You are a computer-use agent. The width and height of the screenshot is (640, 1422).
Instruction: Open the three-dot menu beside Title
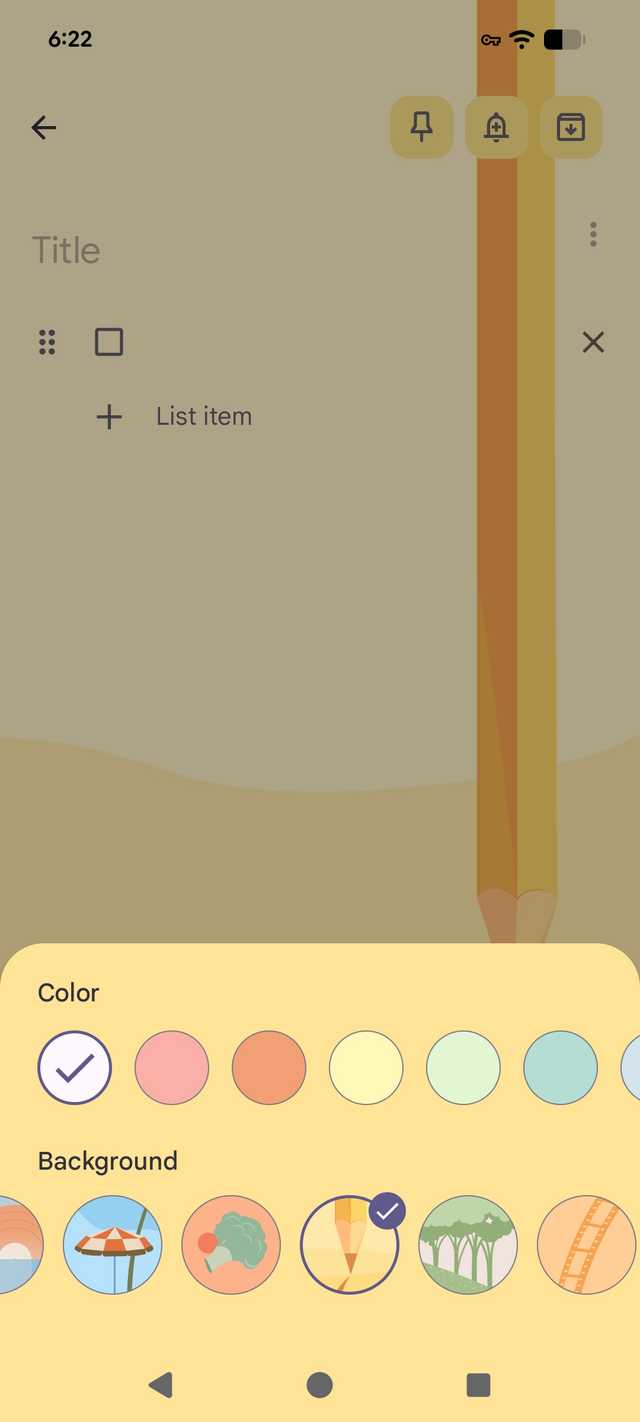click(593, 234)
